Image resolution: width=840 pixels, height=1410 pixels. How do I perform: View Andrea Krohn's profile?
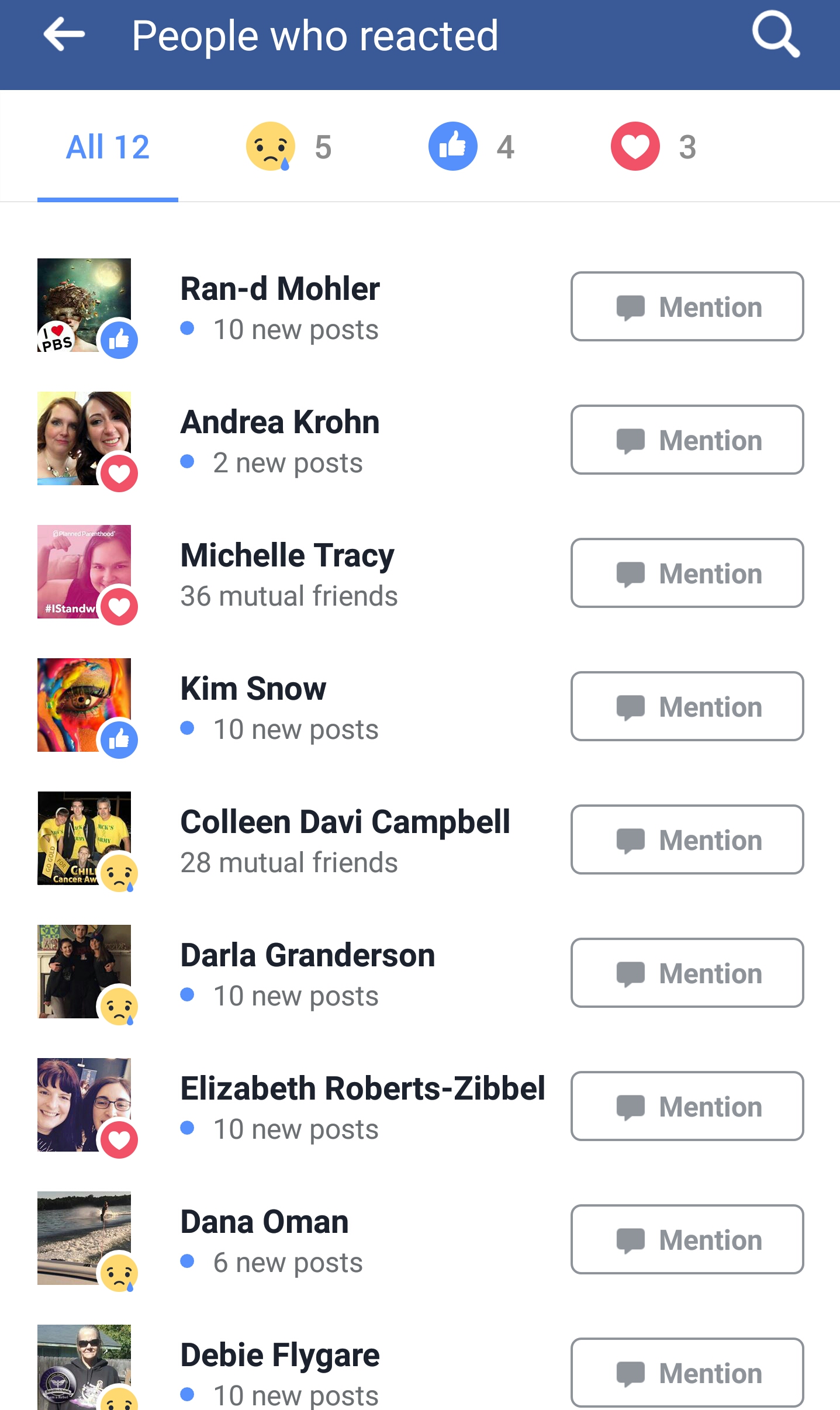(x=279, y=423)
